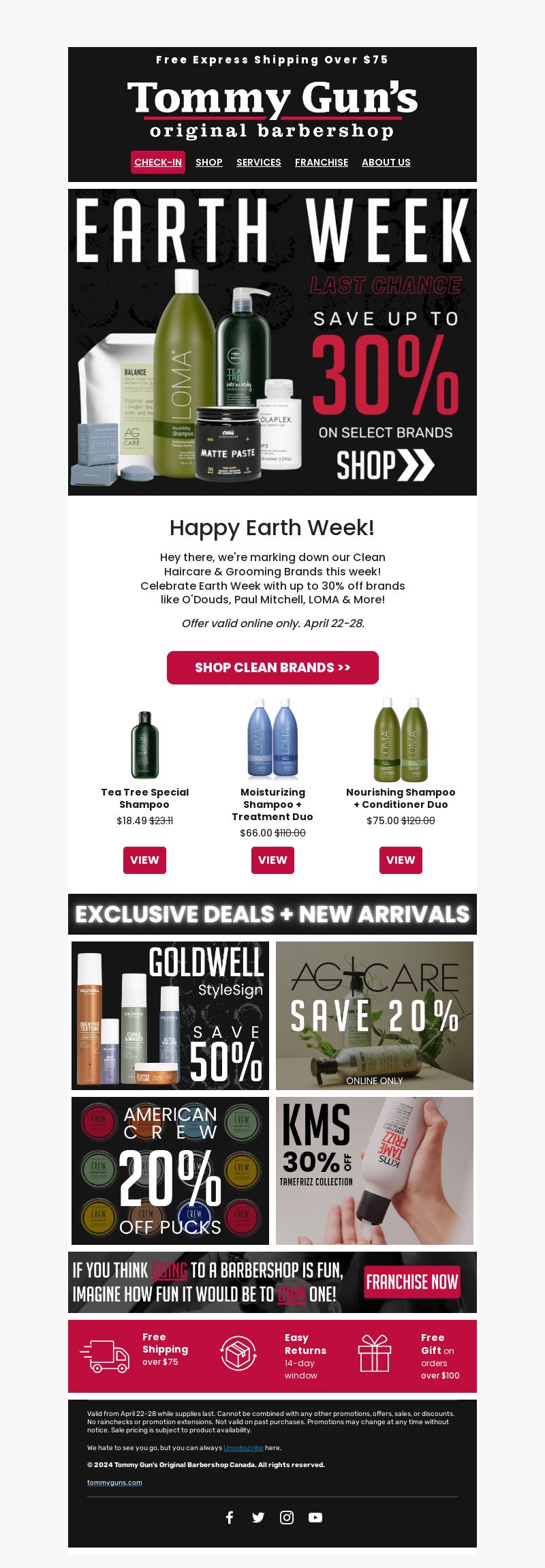The image size is (545, 1568).
Task: Open the SHOP link in the header
Action: (x=209, y=162)
